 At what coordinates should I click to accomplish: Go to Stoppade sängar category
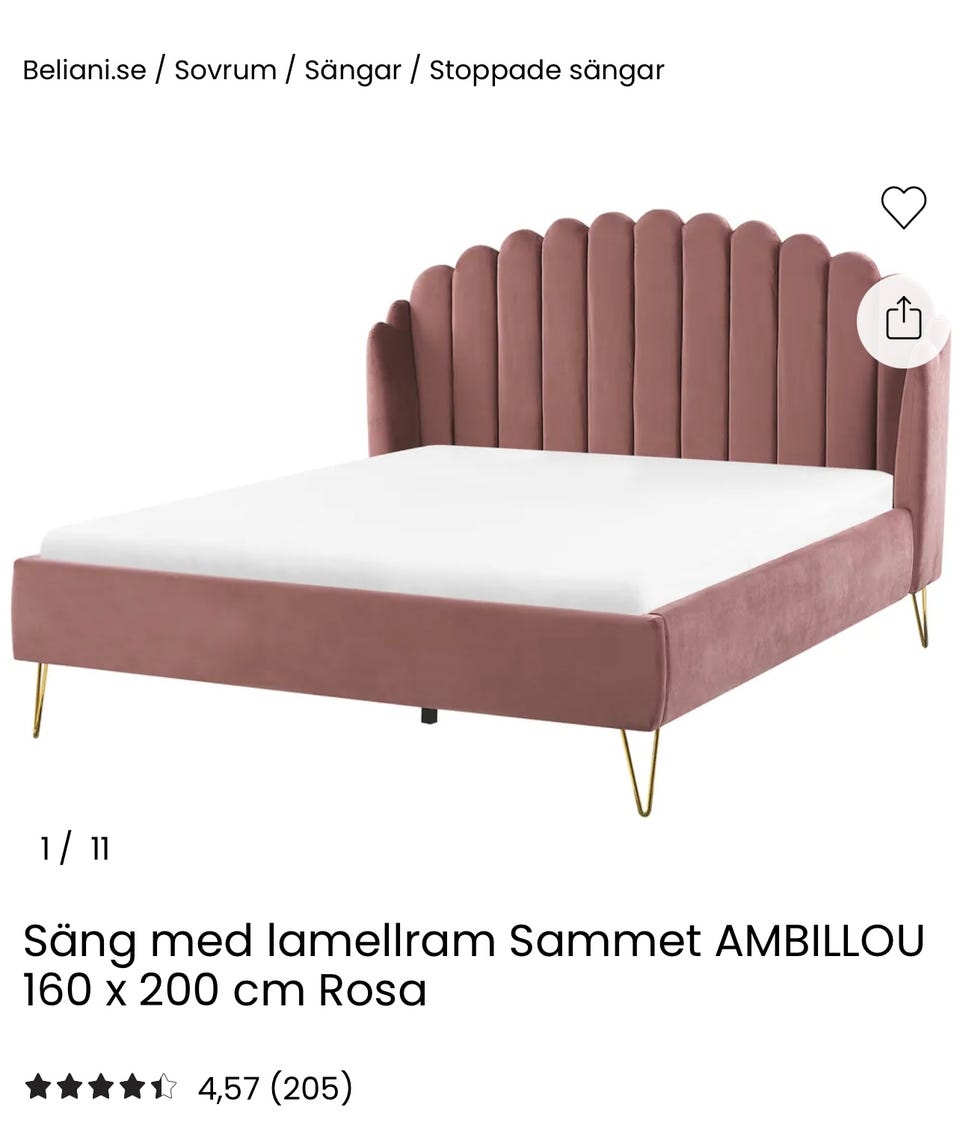click(546, 70)
